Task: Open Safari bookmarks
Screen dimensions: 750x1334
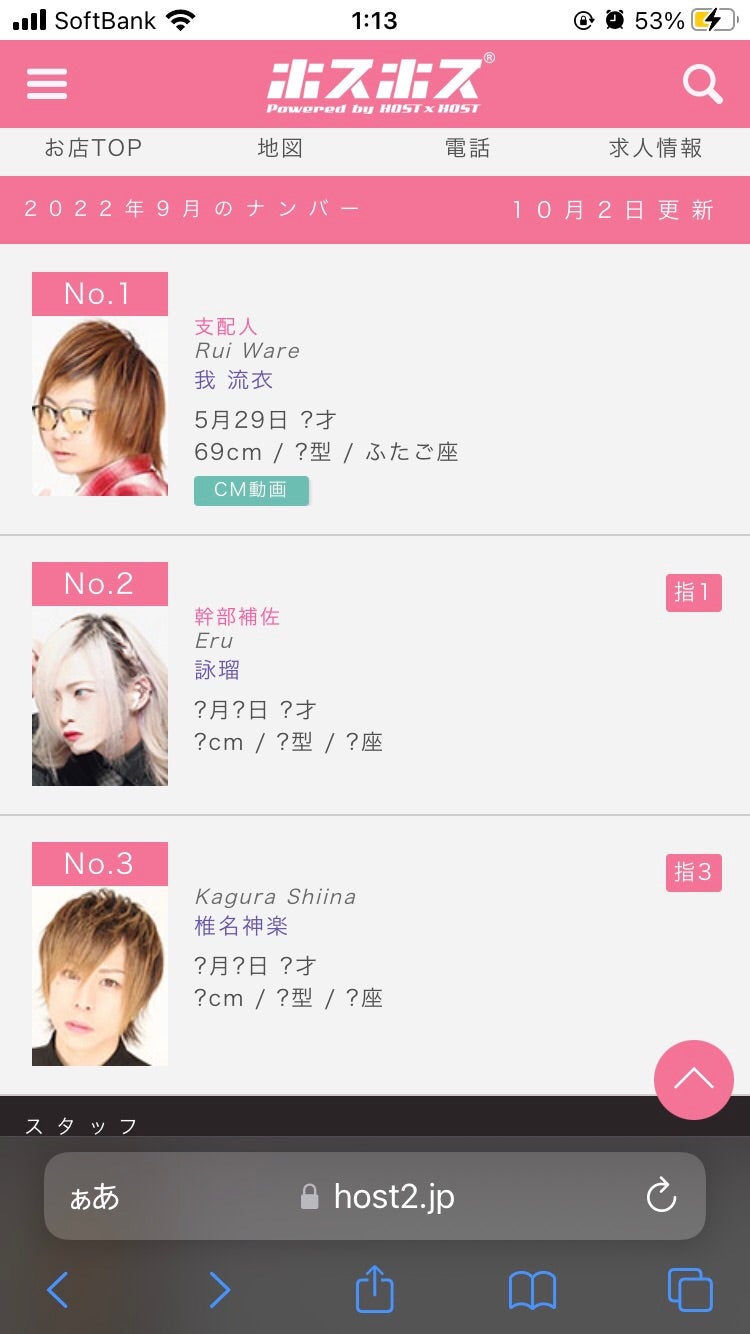Action: click(x=532, y=1290)
